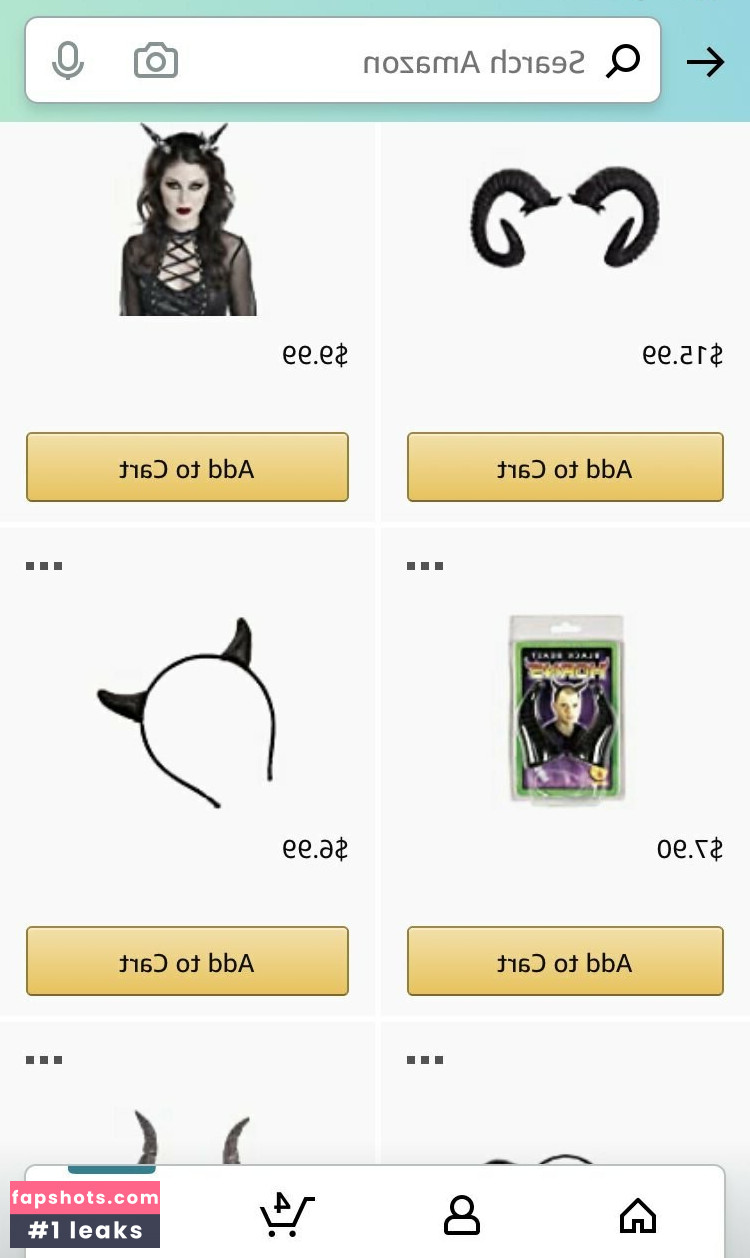Open camera search via the lens icon
This screenshot has width=750, height=1258.
tap(156, 62)
